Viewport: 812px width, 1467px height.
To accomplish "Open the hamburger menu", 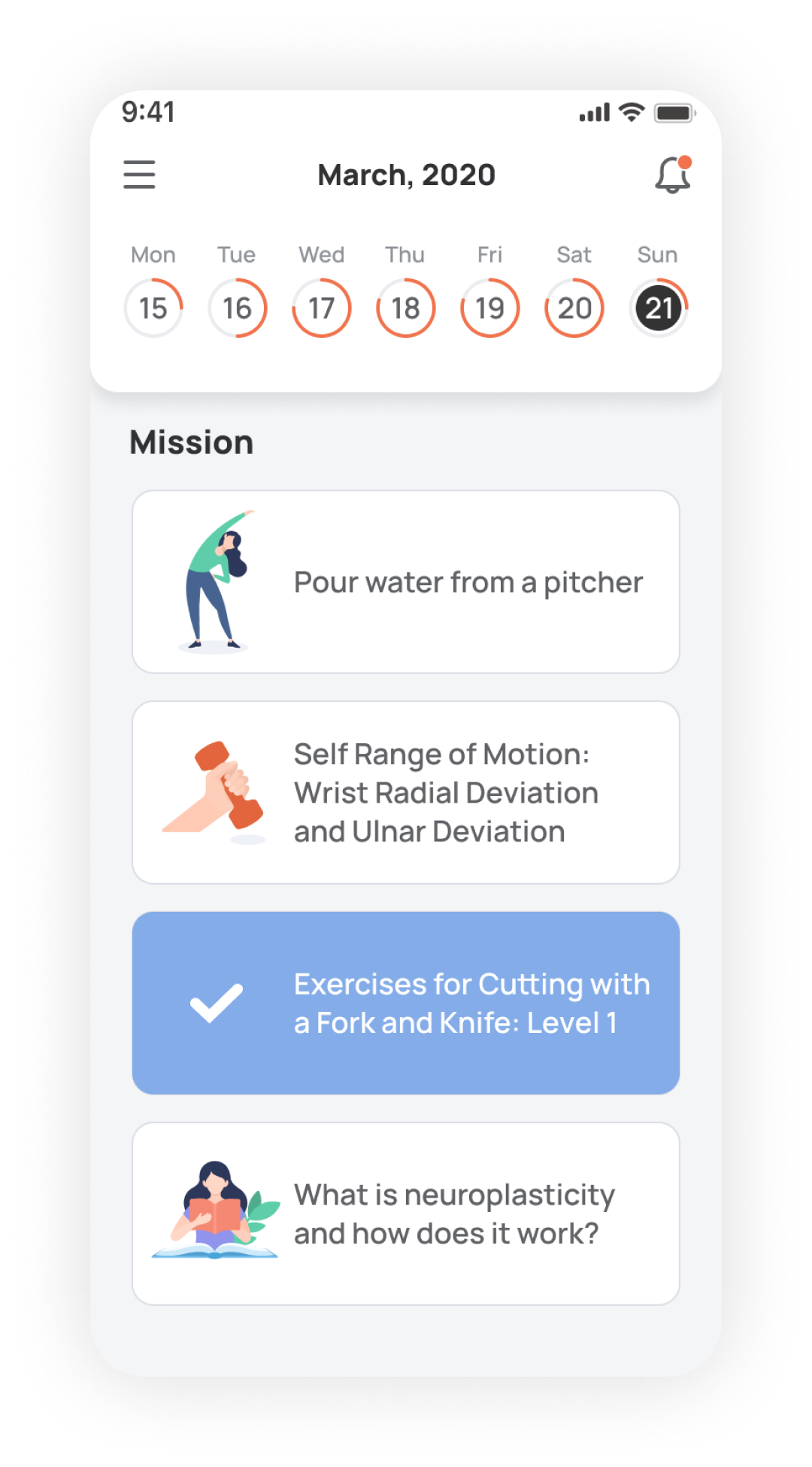I will pyautogui.click(x=139, y=175).
